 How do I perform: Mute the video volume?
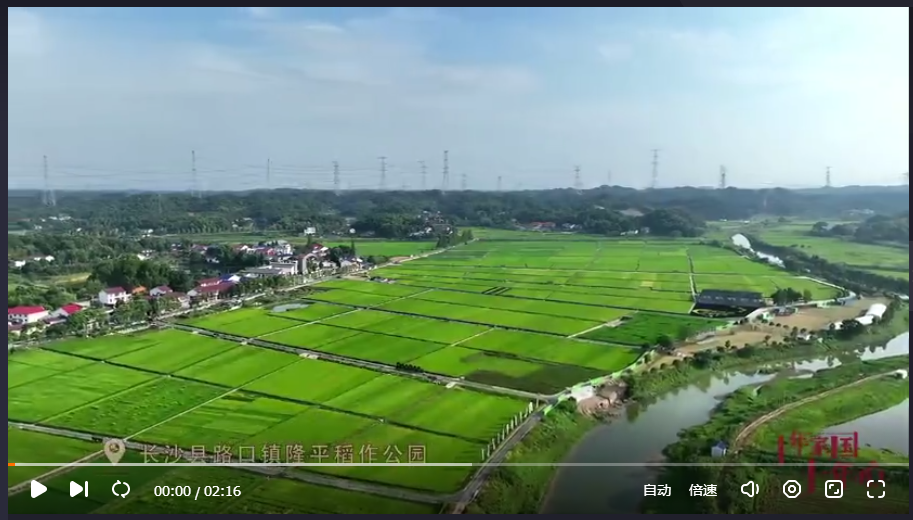pos(749,489)
